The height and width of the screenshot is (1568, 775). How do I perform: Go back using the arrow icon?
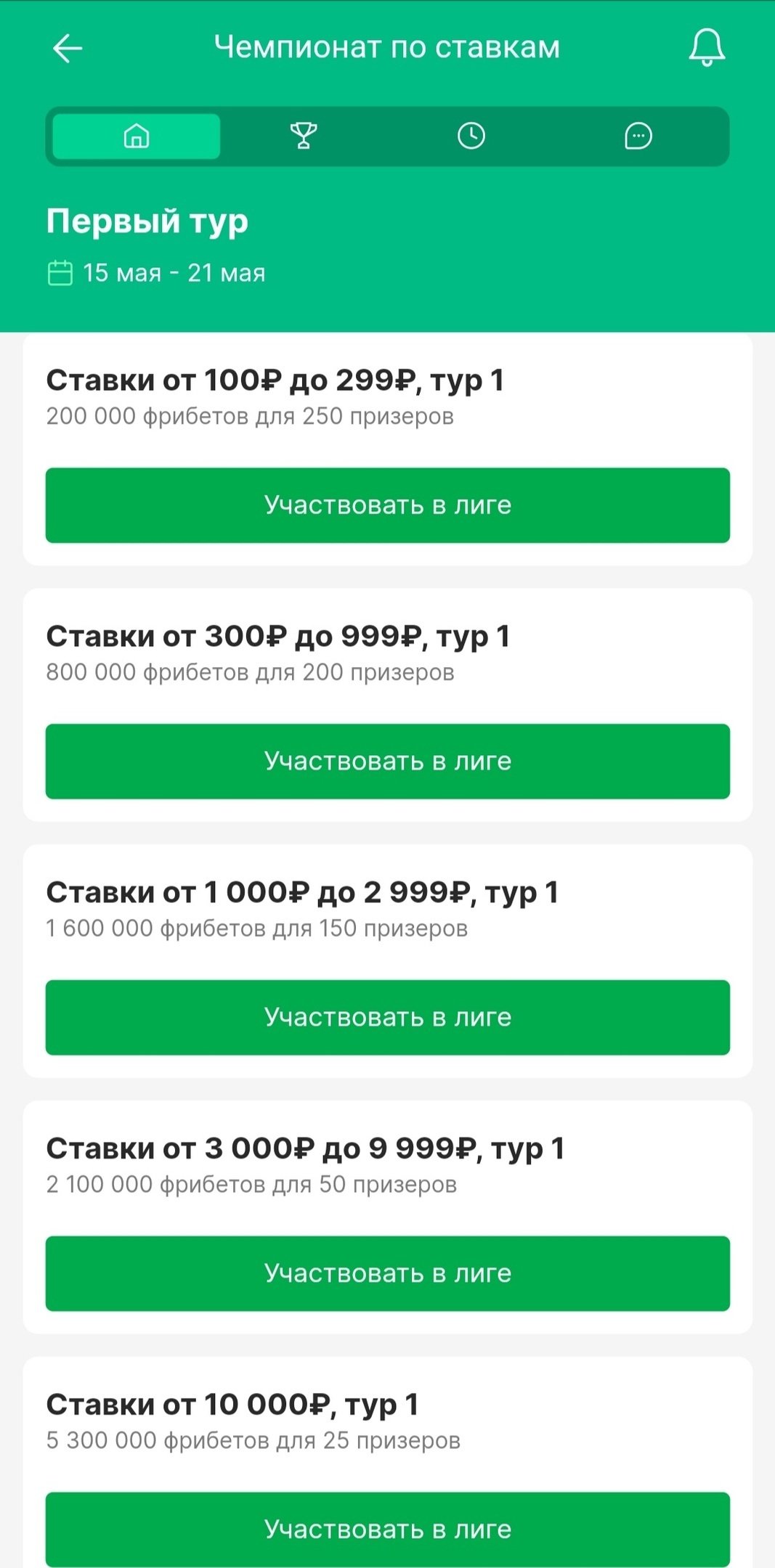[x=68, y=49]
